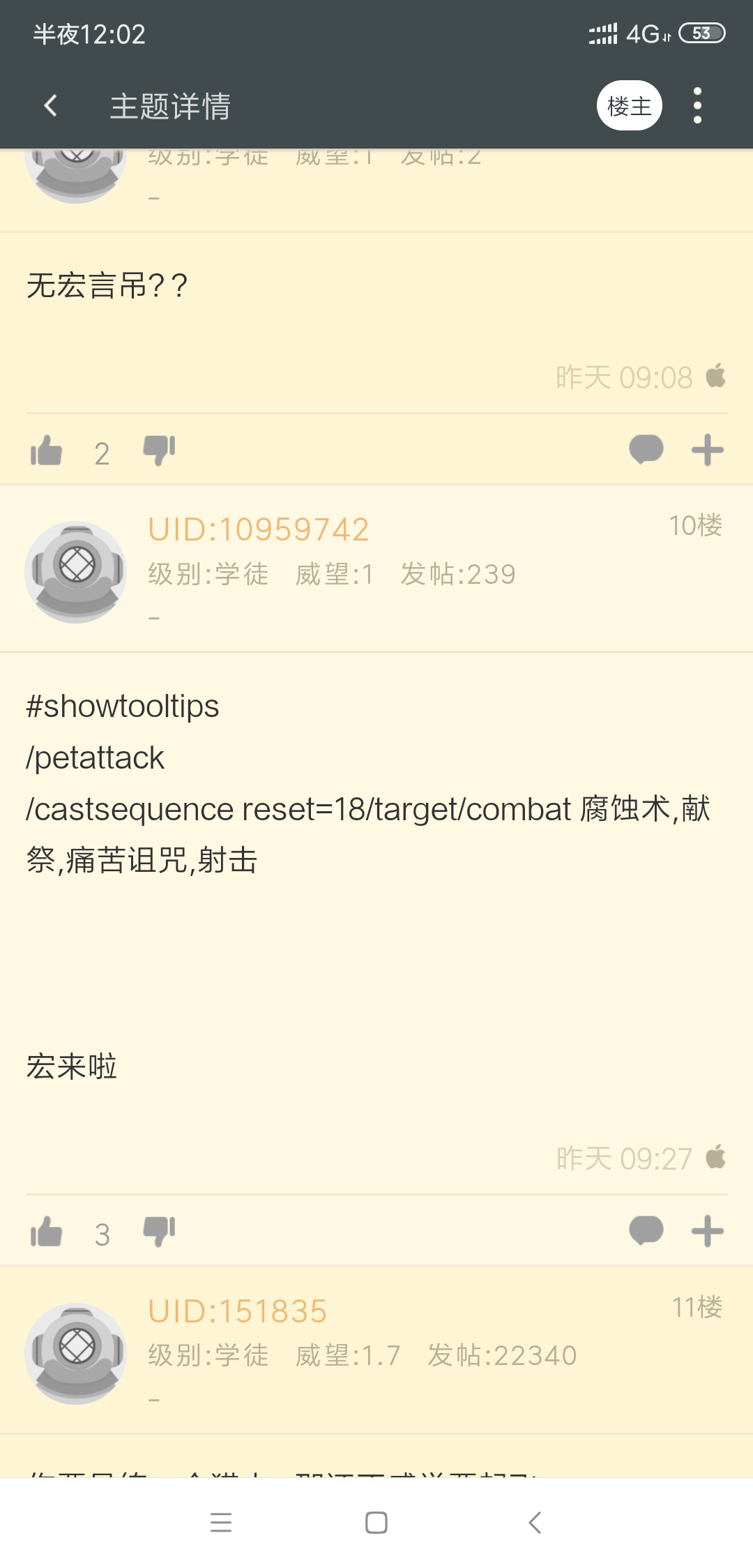Tap the battery level indicator showing 53
The width and height of the screenshot is (753, 1568).
pyautogui.click(x=701, y=33)
